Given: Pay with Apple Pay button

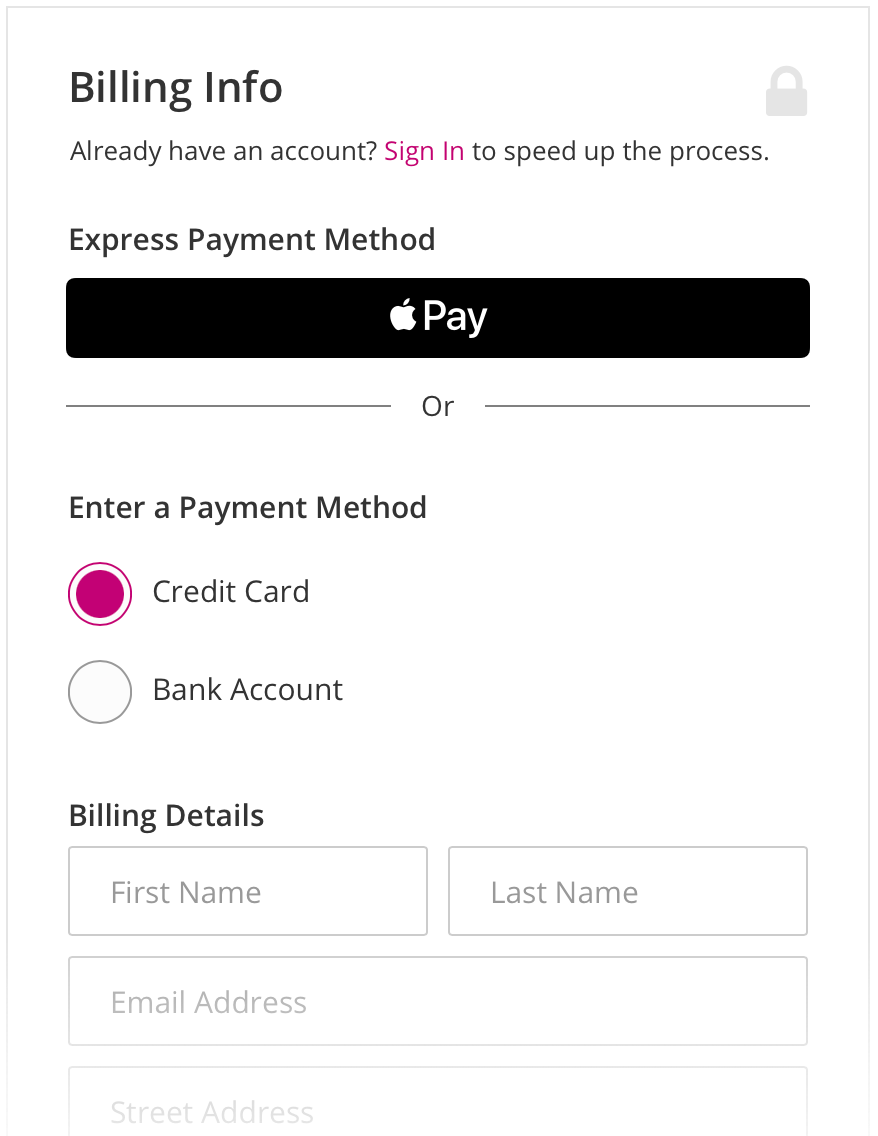Looking at the screenshot, I should [438, 318].
